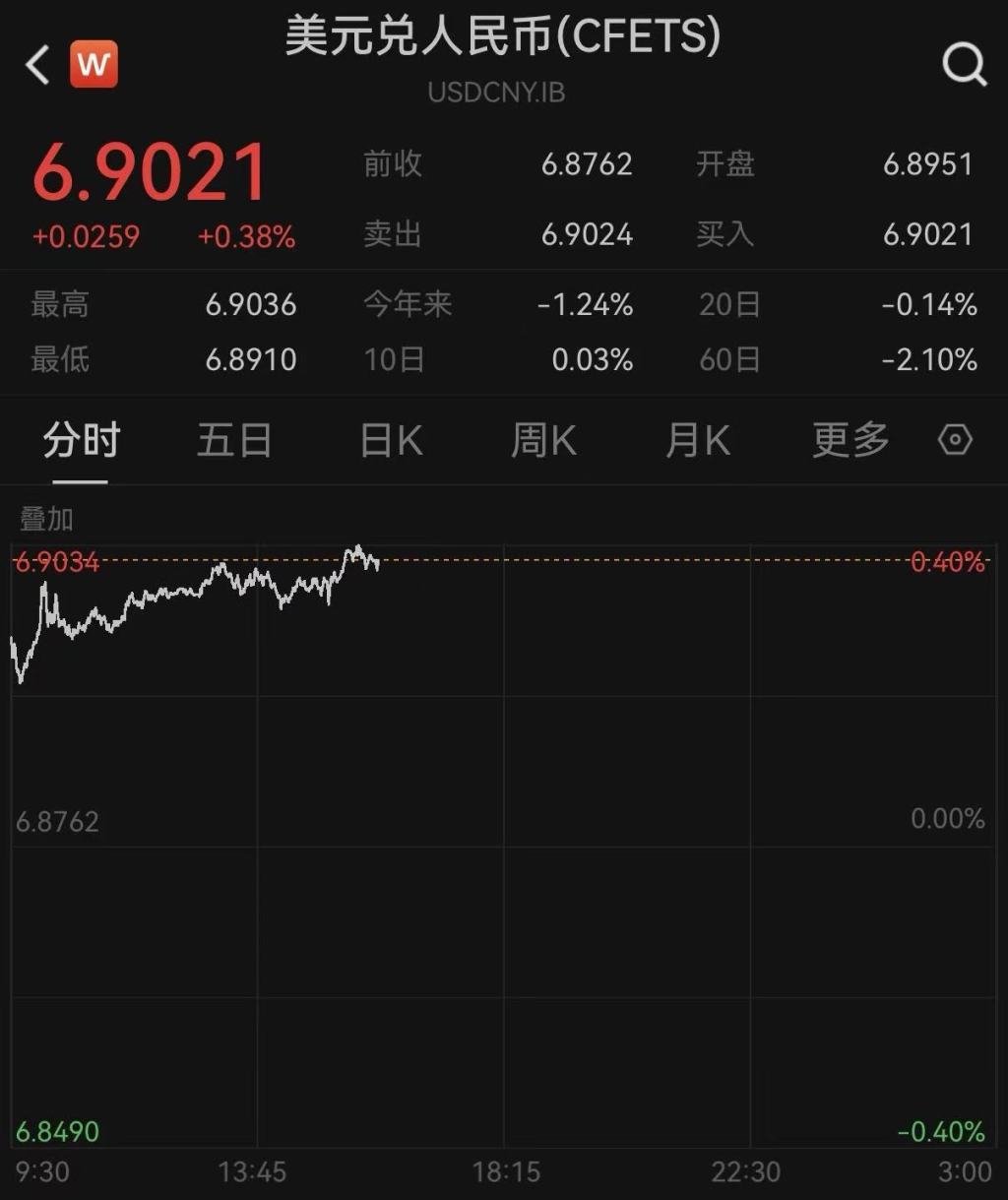Switch to the 五日 five-day view
This screenshot has width=1008, height=1200.
coord(234,441)
